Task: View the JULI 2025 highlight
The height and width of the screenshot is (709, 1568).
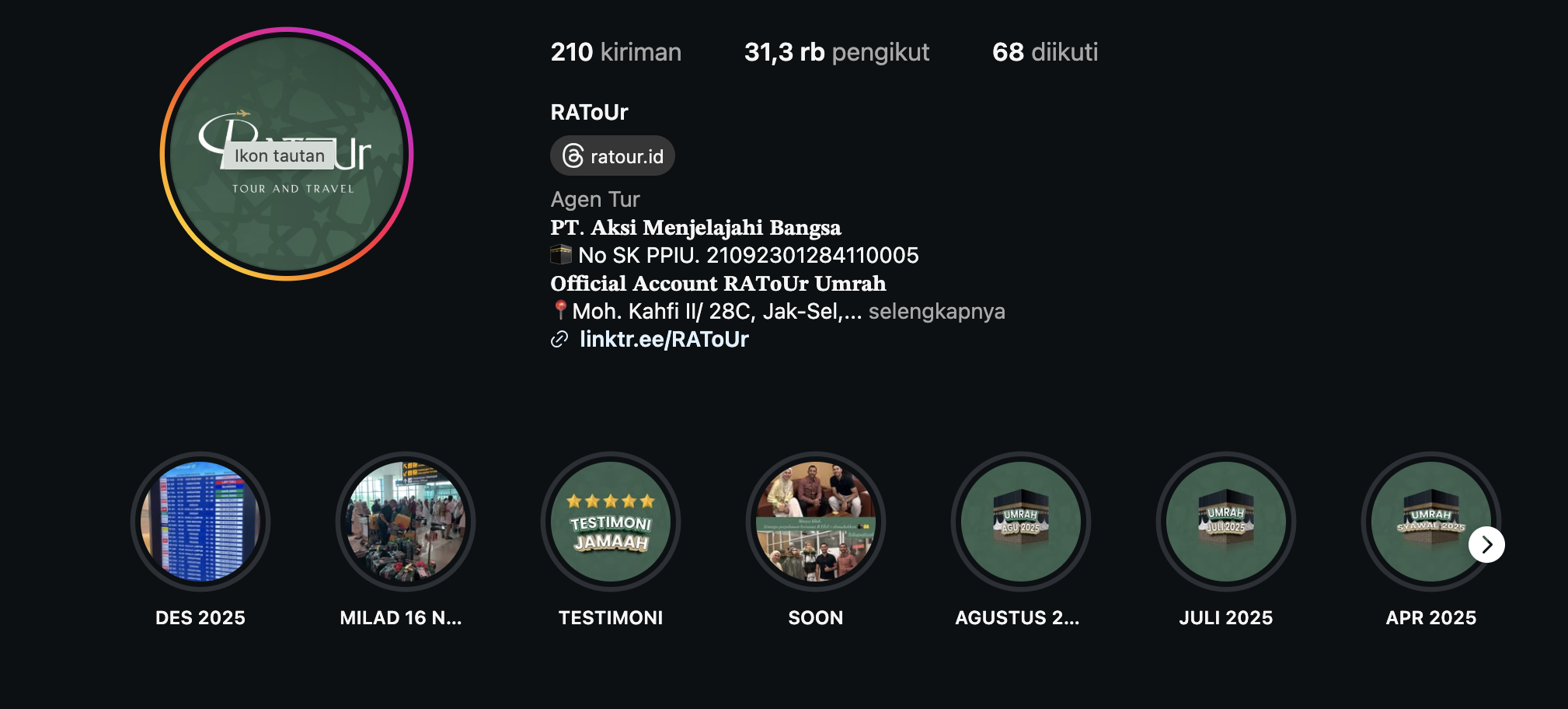Action: [x=1226, y=521]
